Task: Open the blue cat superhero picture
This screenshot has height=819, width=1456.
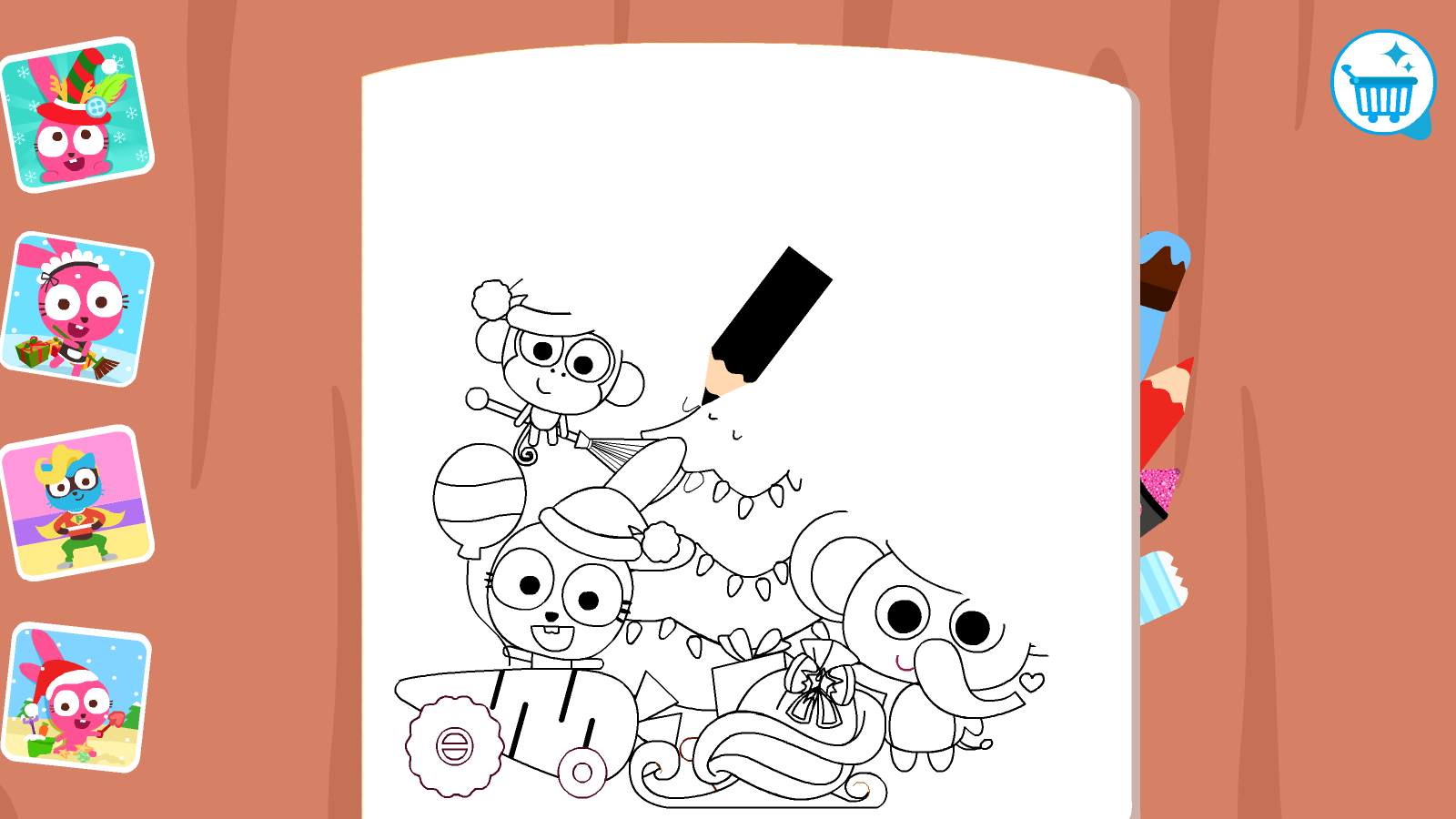Action: pos(77,503)
